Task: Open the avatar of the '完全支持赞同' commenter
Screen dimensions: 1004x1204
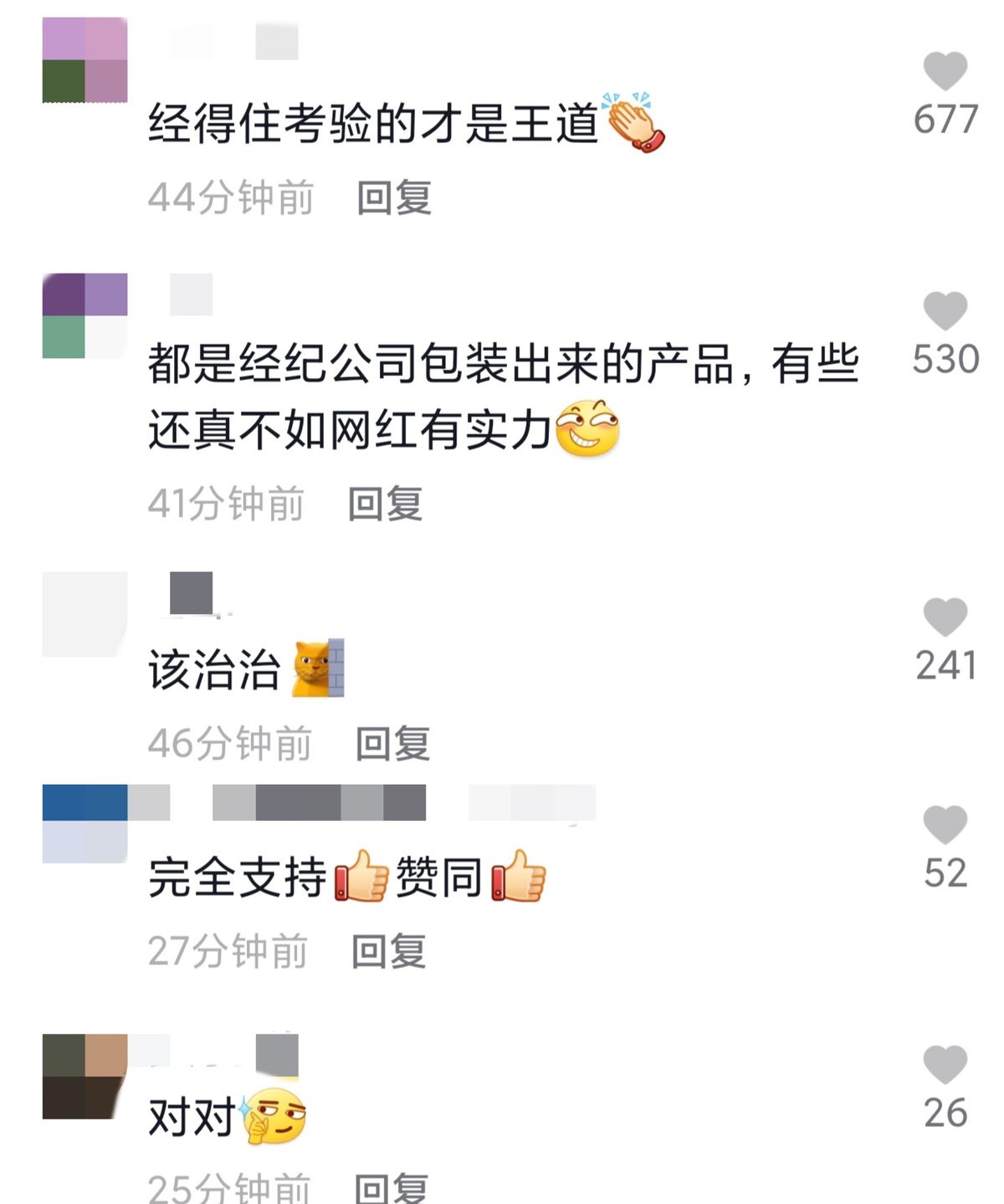Action: tap(85, 823)
